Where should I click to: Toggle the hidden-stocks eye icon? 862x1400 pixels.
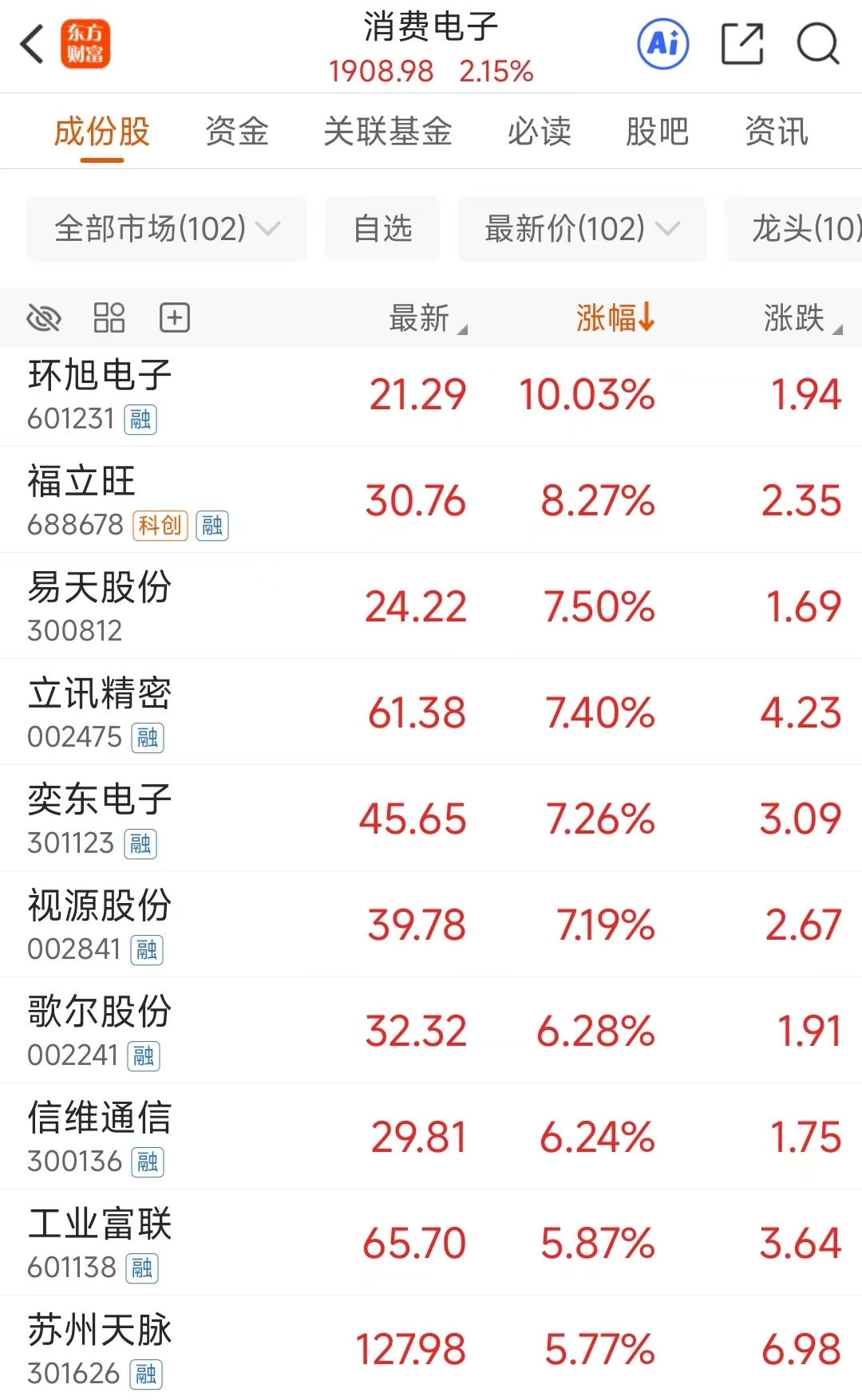point(44,317)
